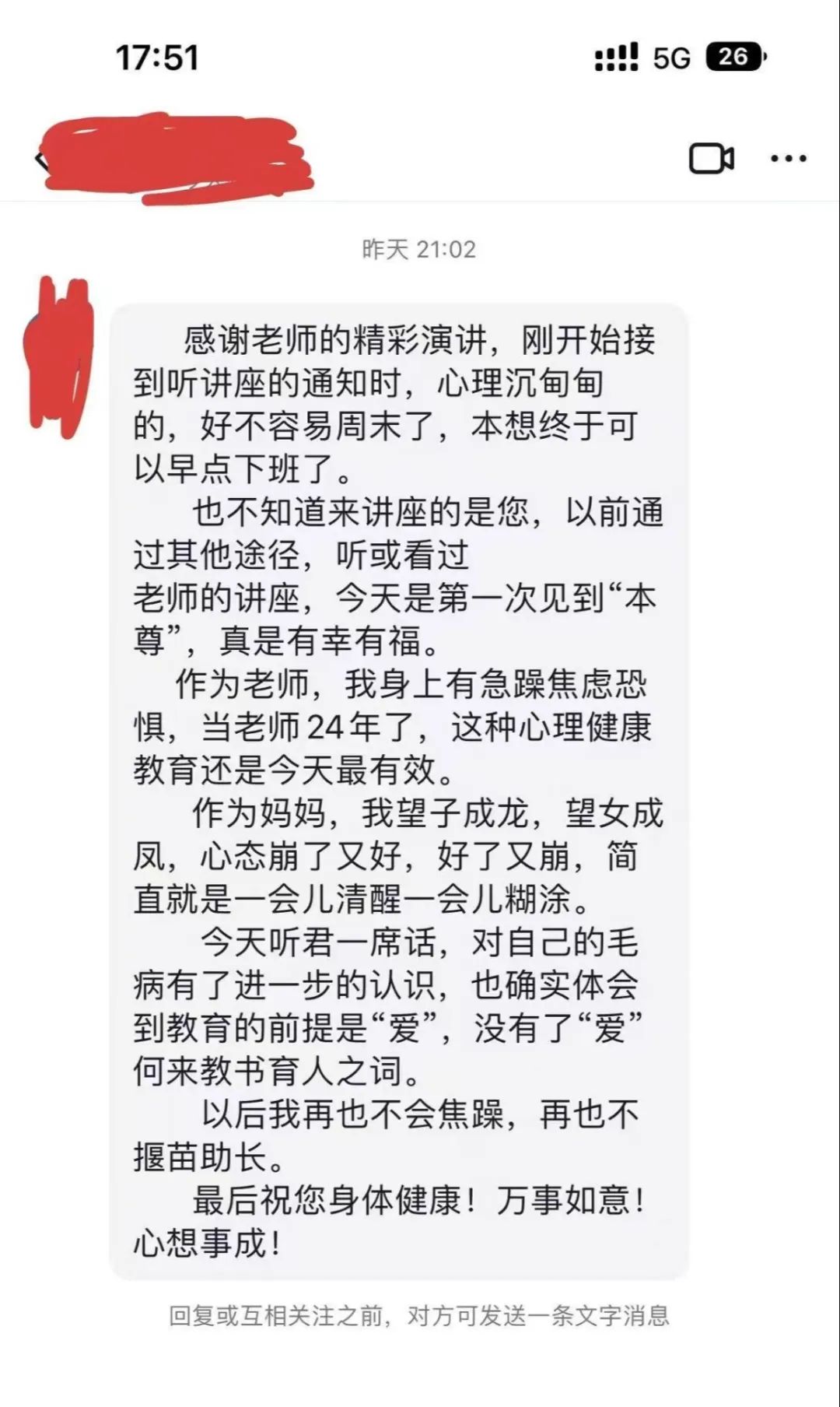Open the three-dot overflow menu
Image resolution: width=840 pixels, height=1407 pixels.
pyautogui.click(x=788, y=159)
